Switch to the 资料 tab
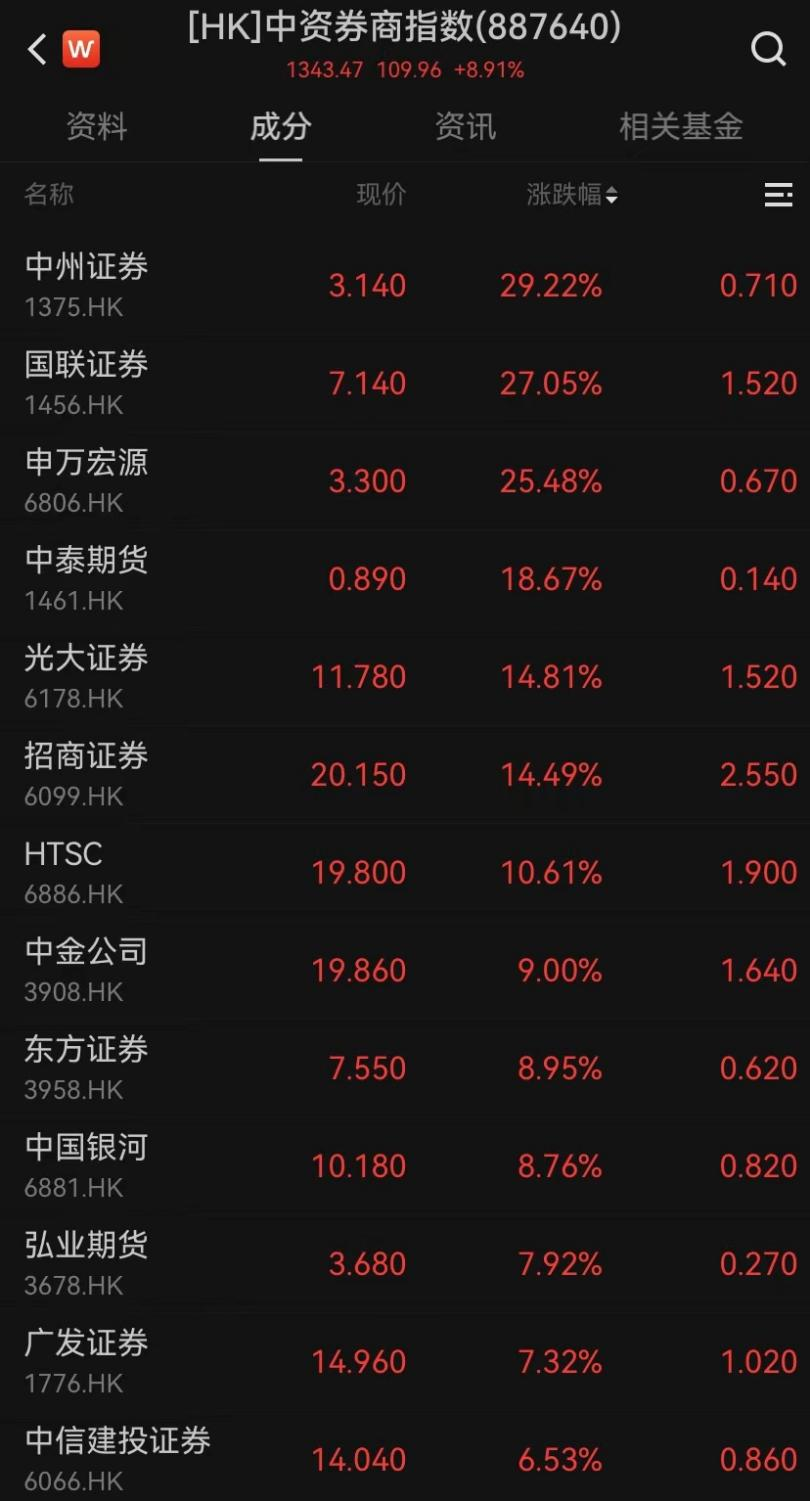810x1501 pixels. [97, 127]
